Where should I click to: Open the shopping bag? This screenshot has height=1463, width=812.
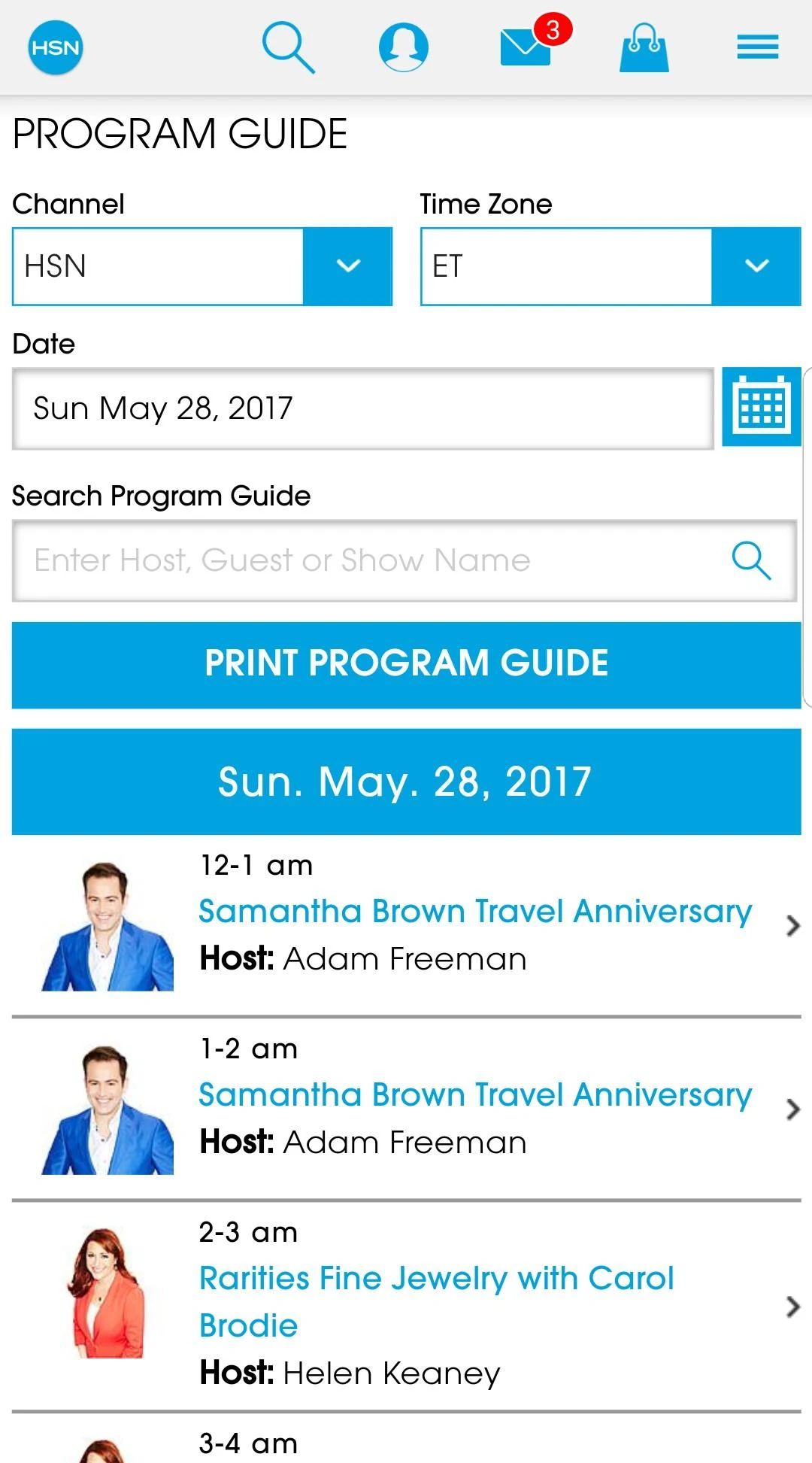tap(644, 47)
